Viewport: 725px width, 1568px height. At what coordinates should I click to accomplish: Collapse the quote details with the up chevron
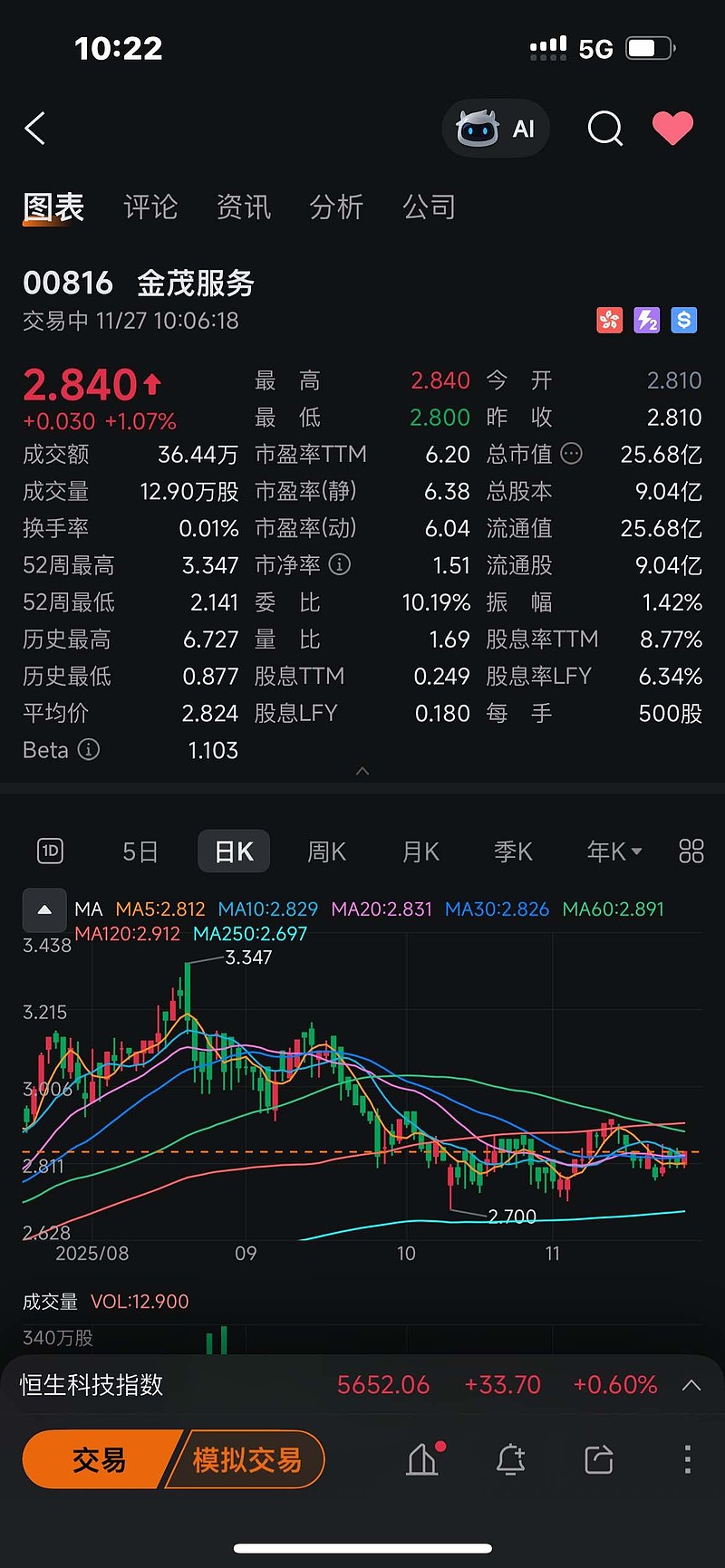[362, 771]
